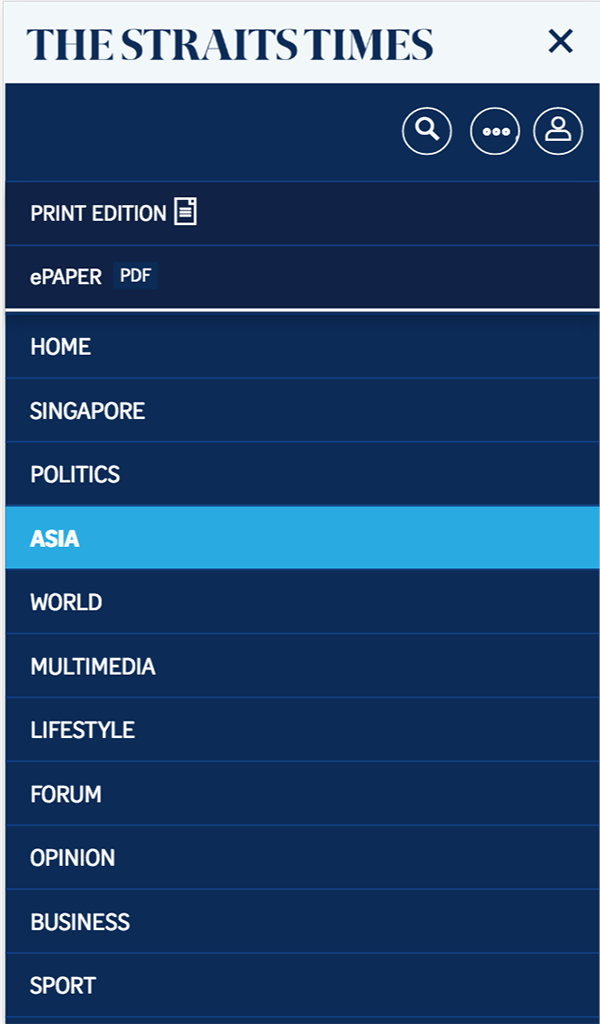
Task: Select the Singapore section
Action: point(88,411)
